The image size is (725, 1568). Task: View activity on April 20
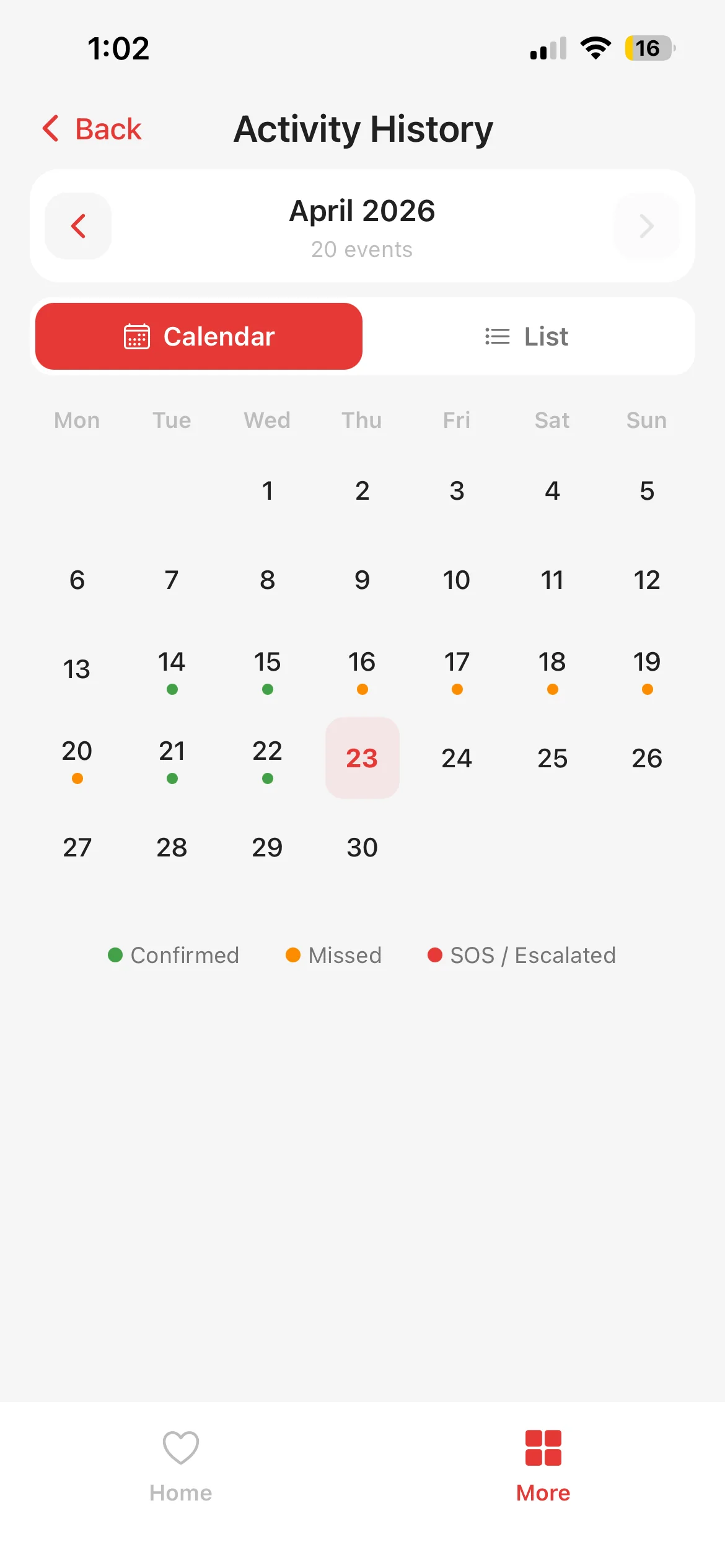(x=77, y=758)
